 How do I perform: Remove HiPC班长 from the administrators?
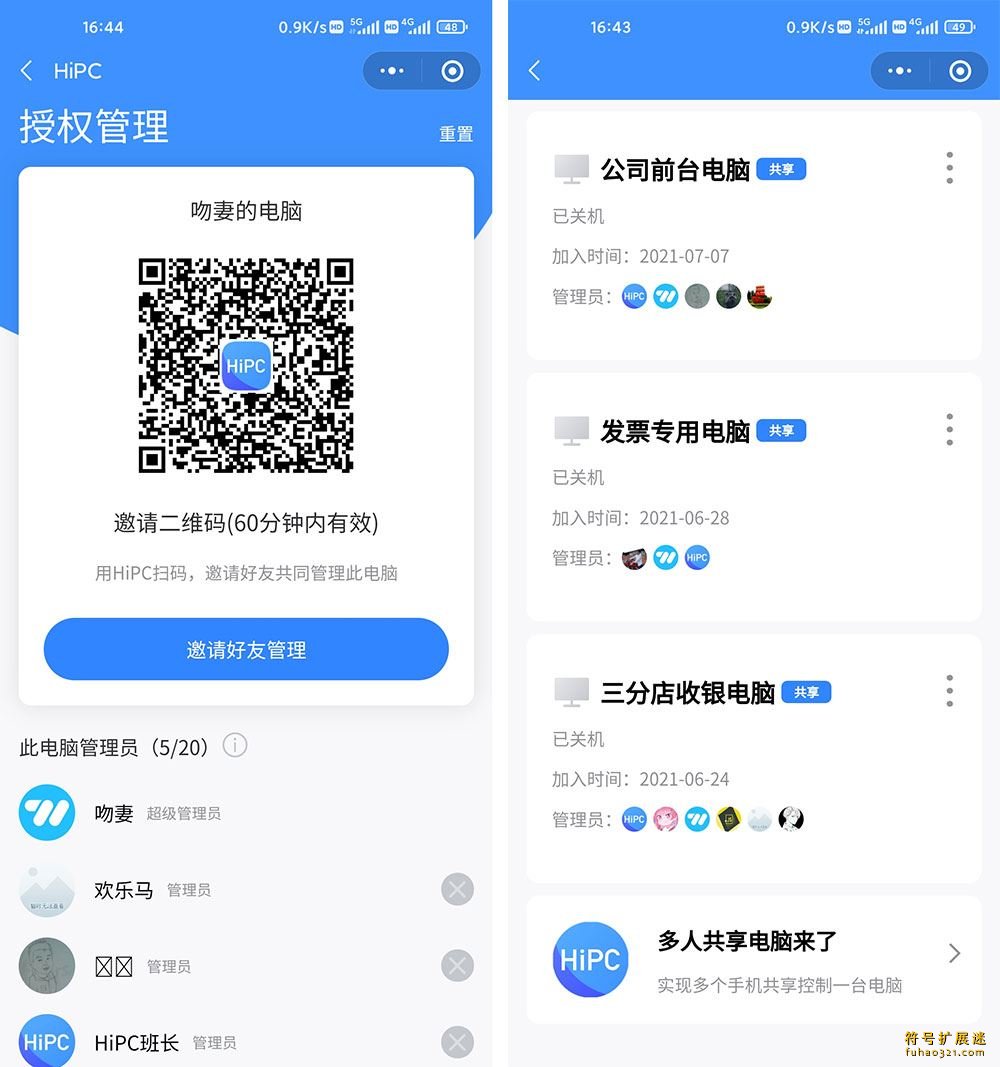(457, 1042)
